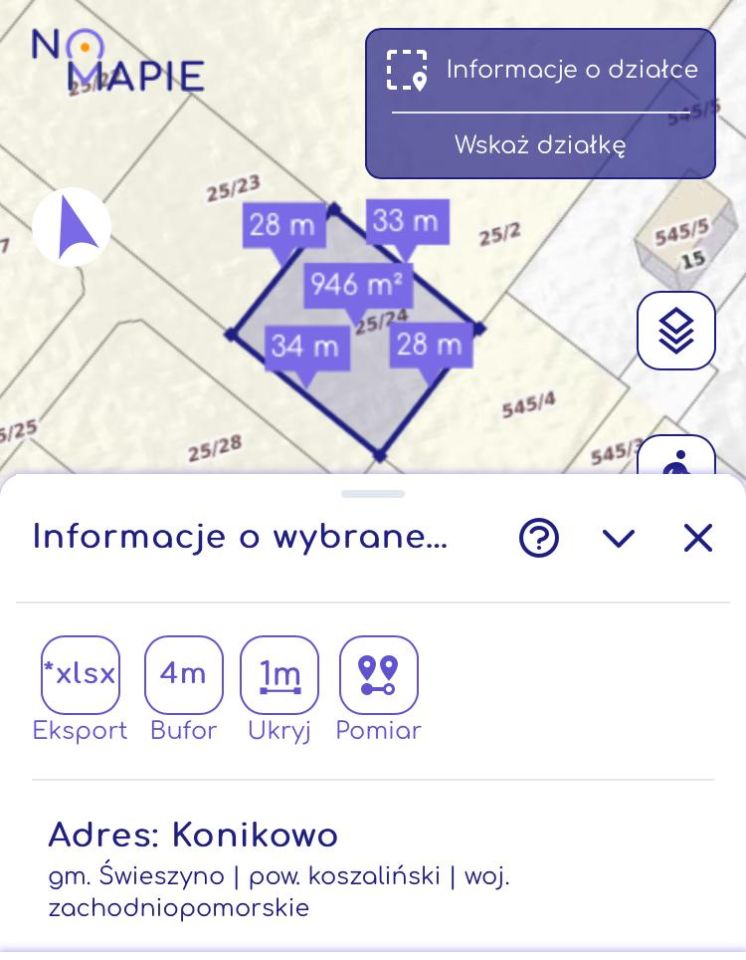Open the help question mark in the info panel
Screen dimensions: 746x960
point(536,537)
